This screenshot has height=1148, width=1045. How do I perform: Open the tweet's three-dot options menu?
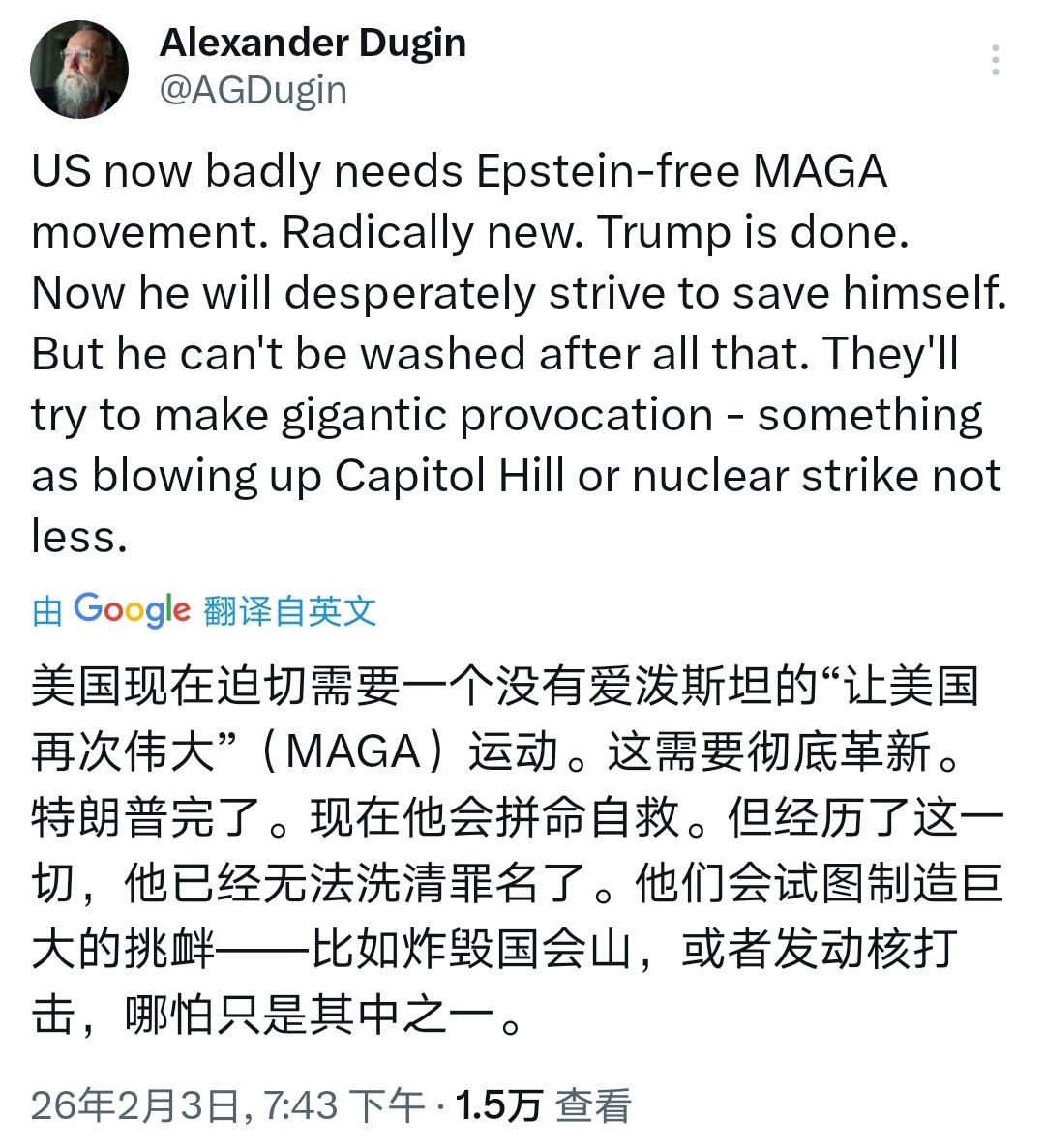pos(996,60)
